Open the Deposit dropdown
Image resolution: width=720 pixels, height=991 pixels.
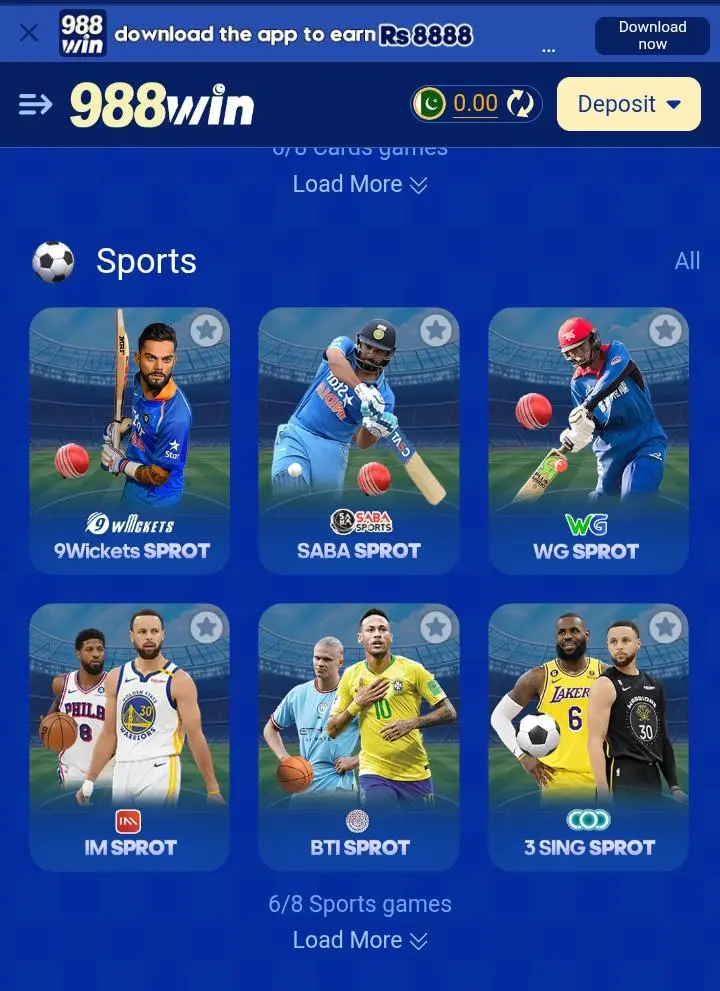(628, 104)
